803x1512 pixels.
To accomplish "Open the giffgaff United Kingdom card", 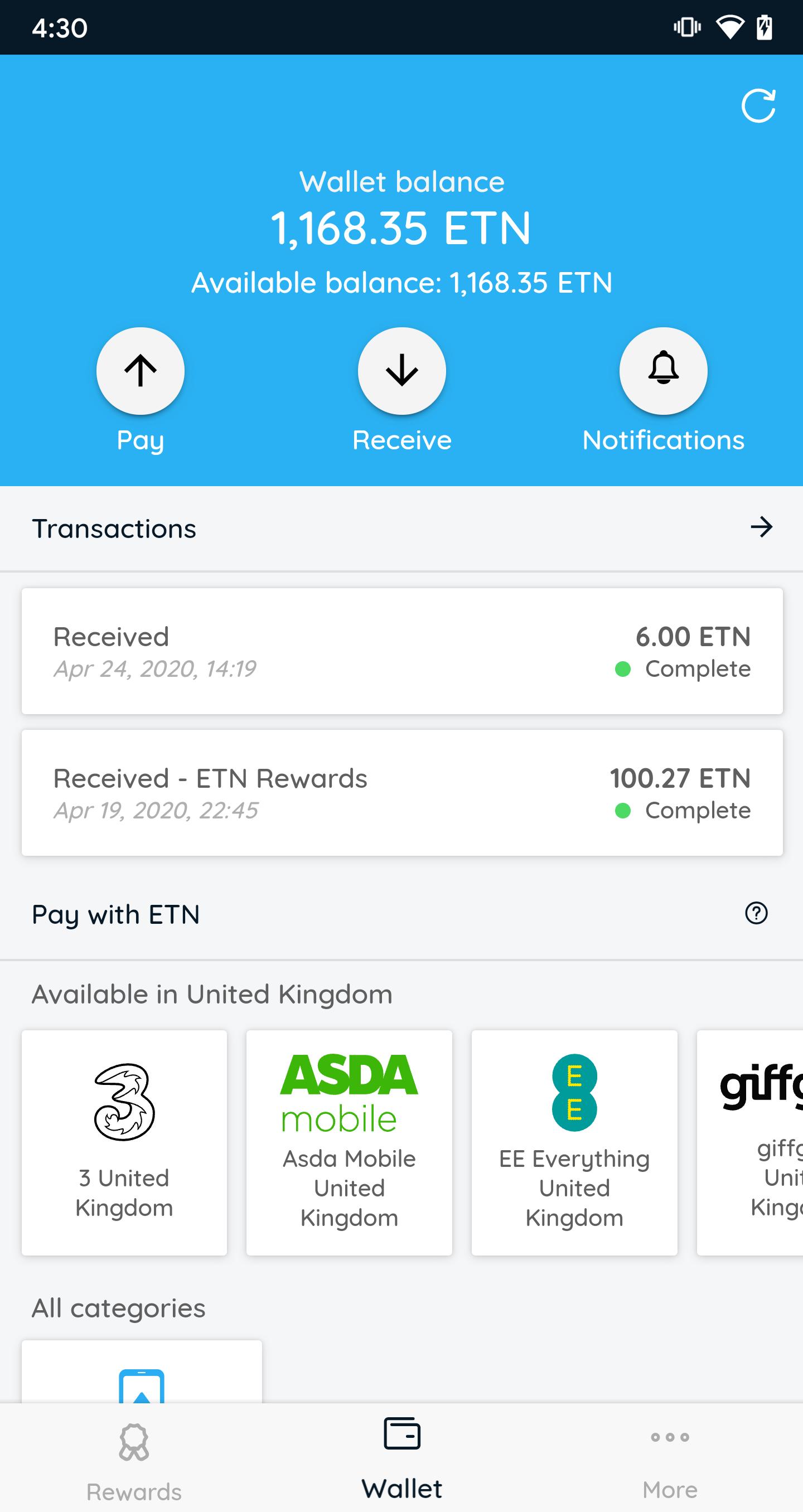I will pyautogui.click(x=750, y=1142).
